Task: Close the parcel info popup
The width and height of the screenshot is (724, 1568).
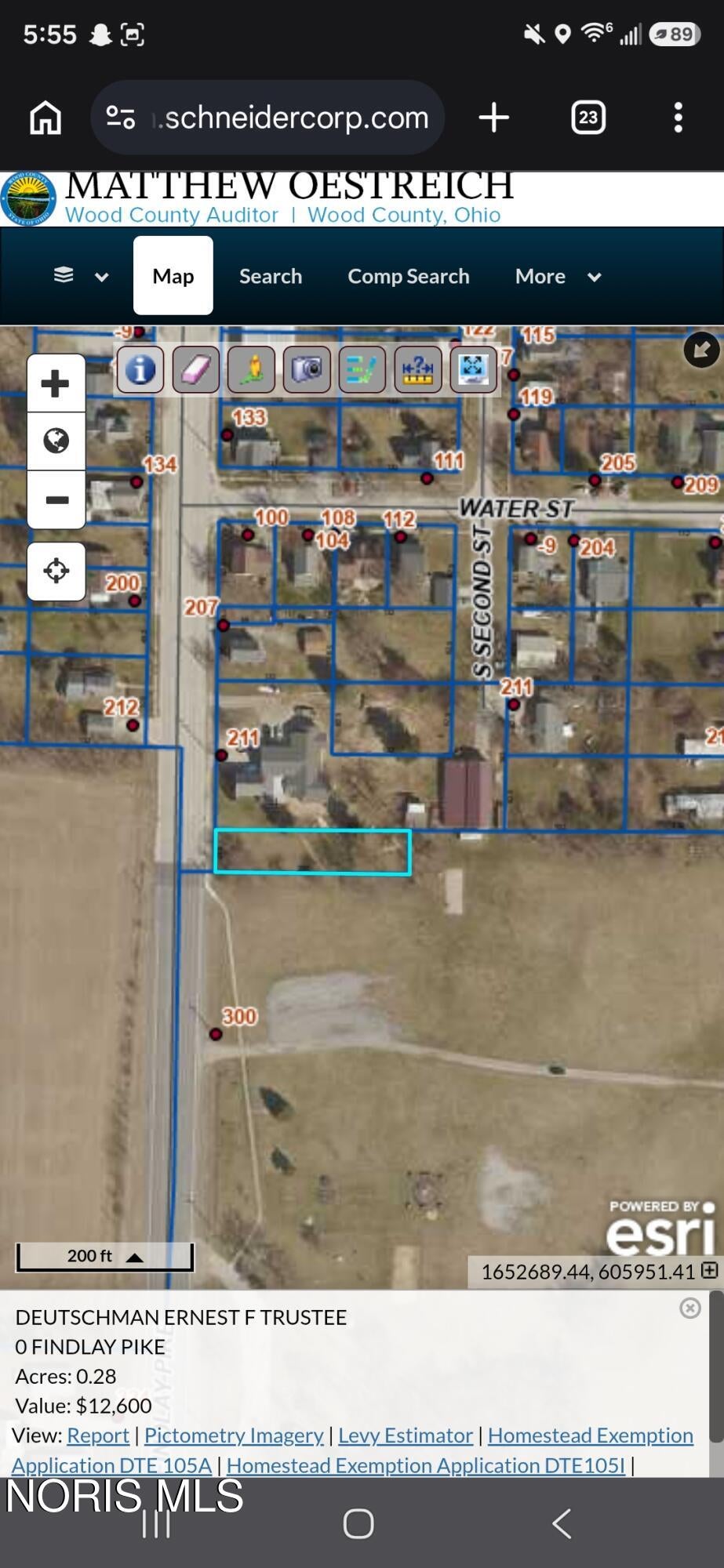Action: tap(690, 1308)
